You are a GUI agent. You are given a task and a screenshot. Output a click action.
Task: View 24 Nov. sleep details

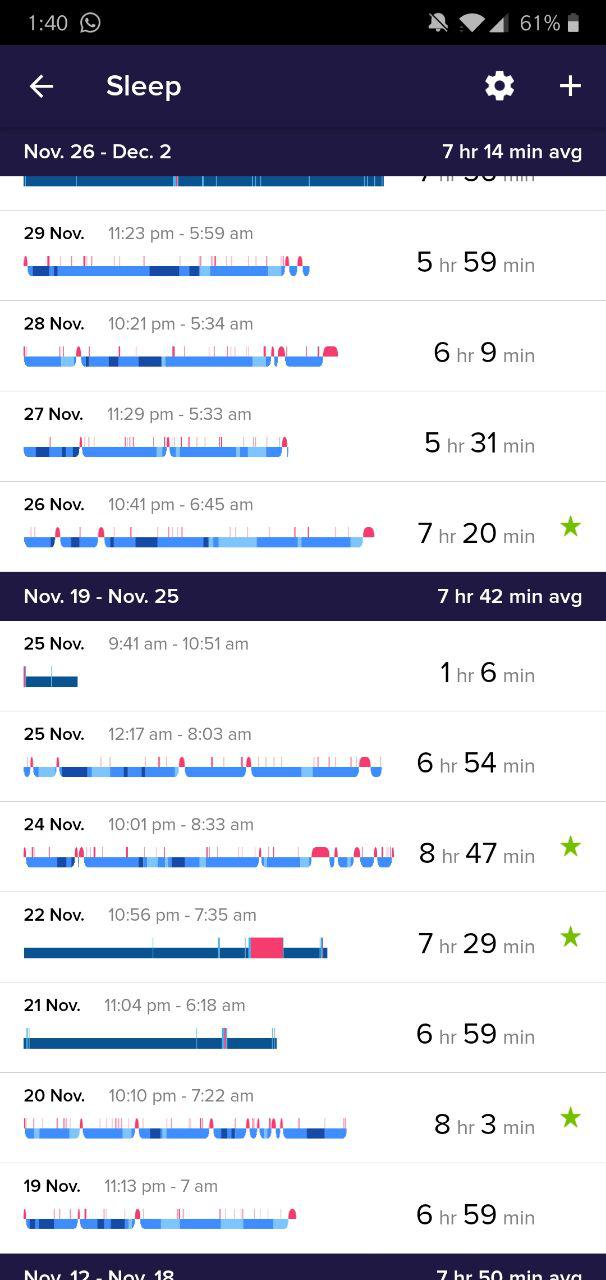coord(303,847)
